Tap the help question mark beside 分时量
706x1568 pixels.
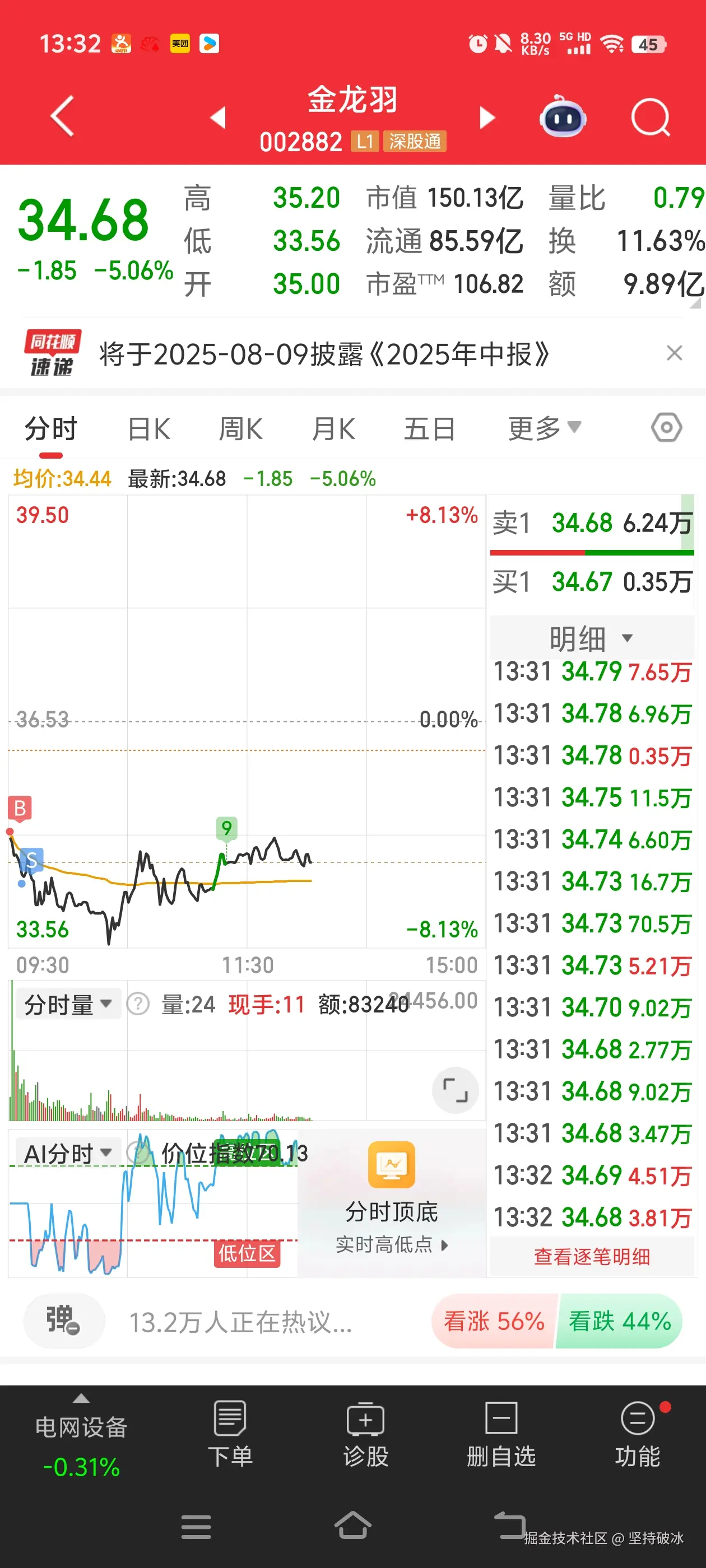[x=138, y=1004]
